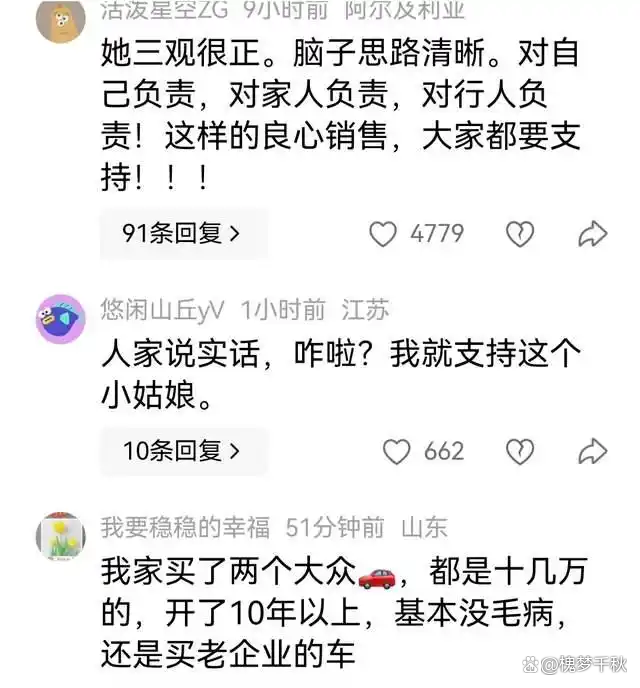Share the comment by 活泼星空ZG
640x688 pixels.
tap(593, 234)
